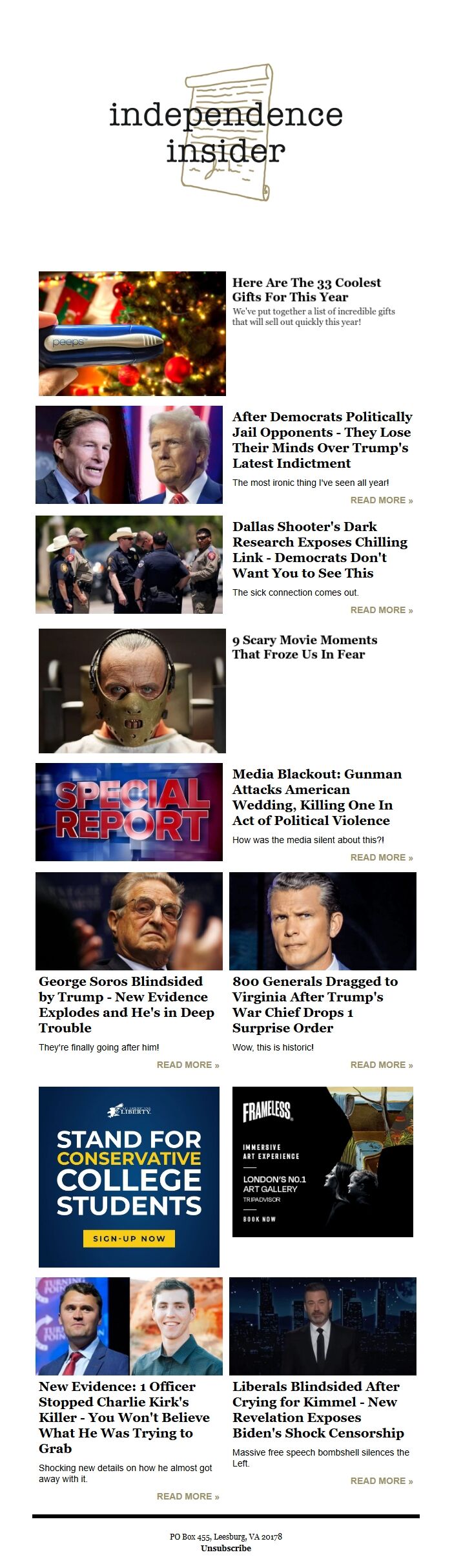Image resolution: width=452 pixels, height=1568 pixels.
Task: Read more about the Media Blackout story
Action: [381, 857]
